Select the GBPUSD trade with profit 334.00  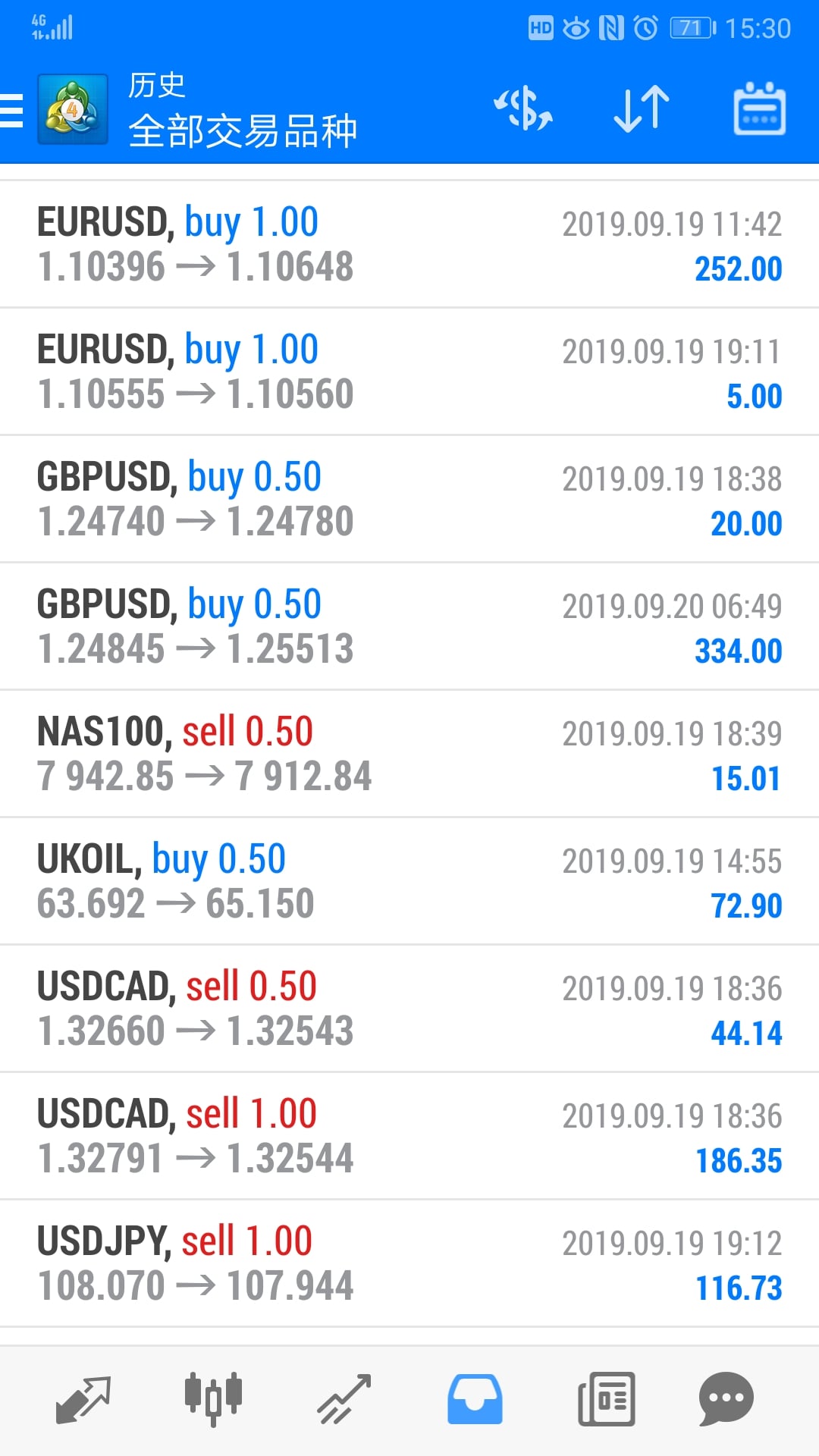pyautogui.click(x=409, y=626)
